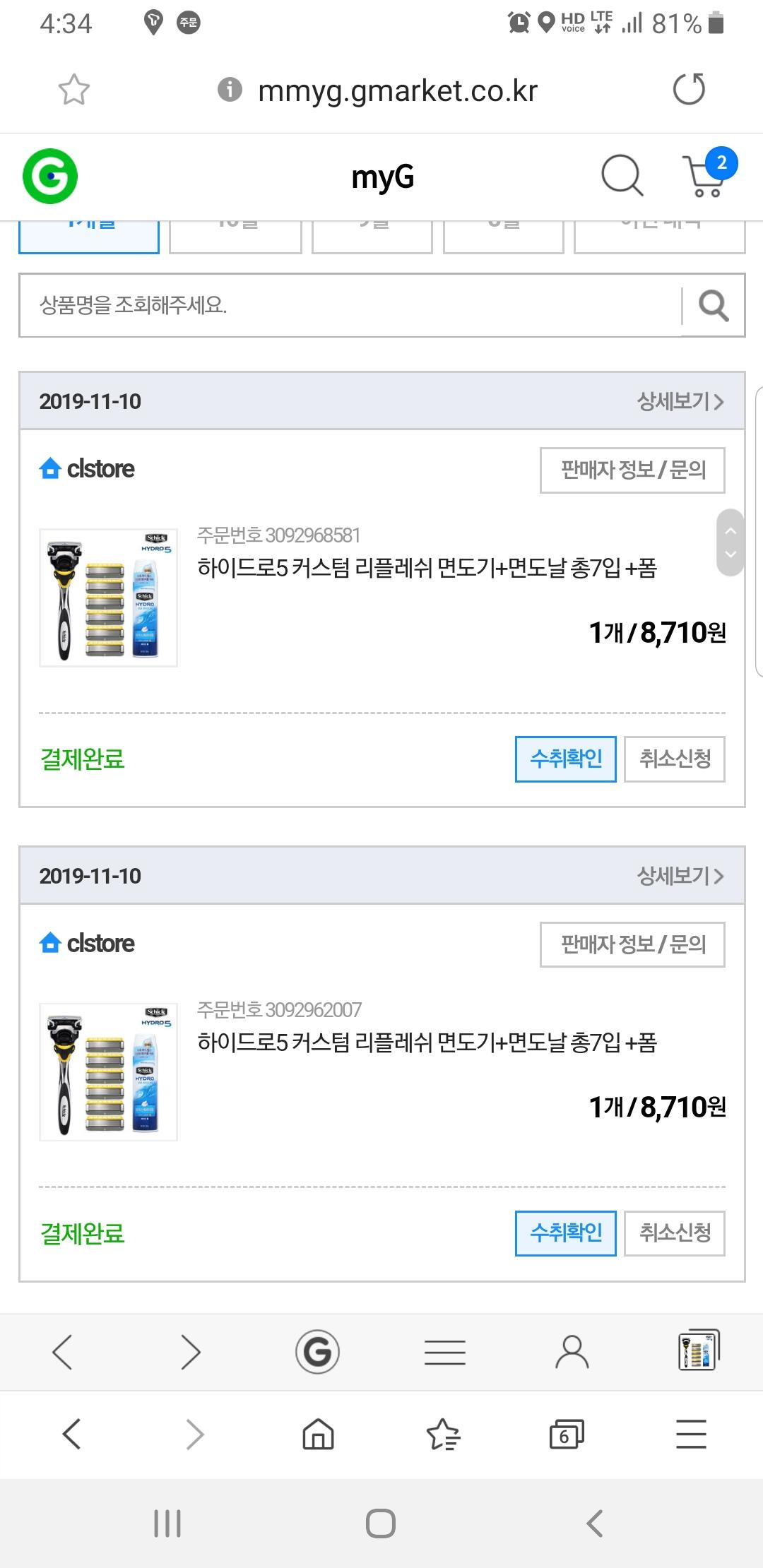Viewport: 763px width, 1568px height.
Task: Open the browser's saved bookmarks list
Action: point(443,1435)
